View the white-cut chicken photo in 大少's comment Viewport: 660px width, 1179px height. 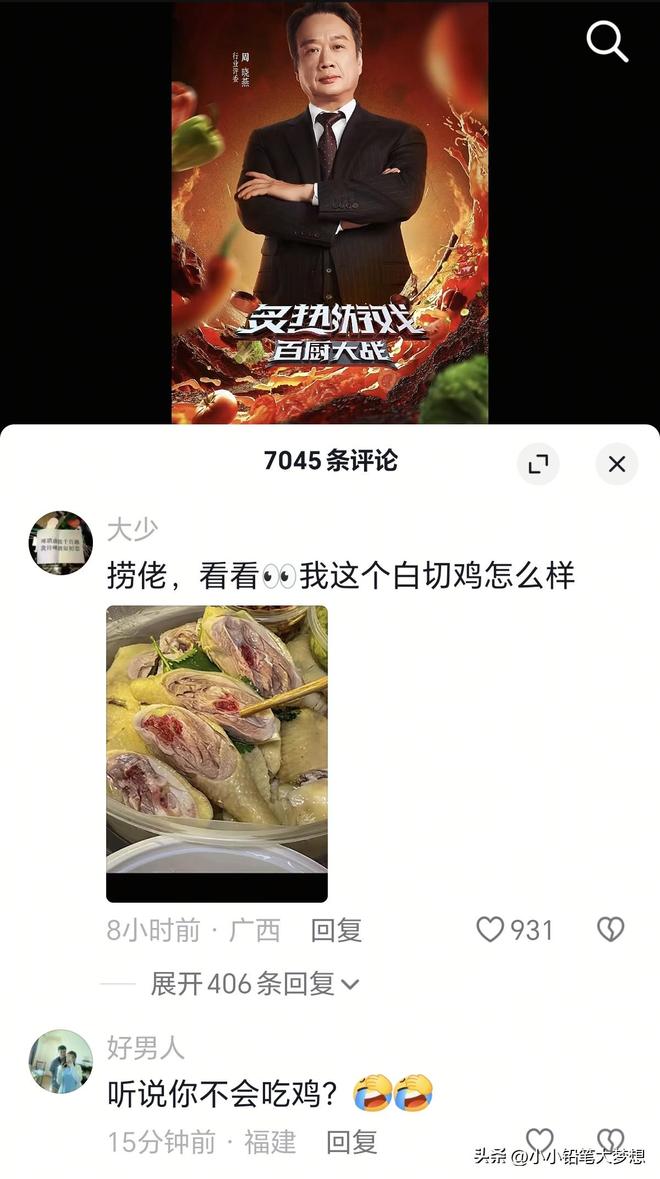click(217, 754)
